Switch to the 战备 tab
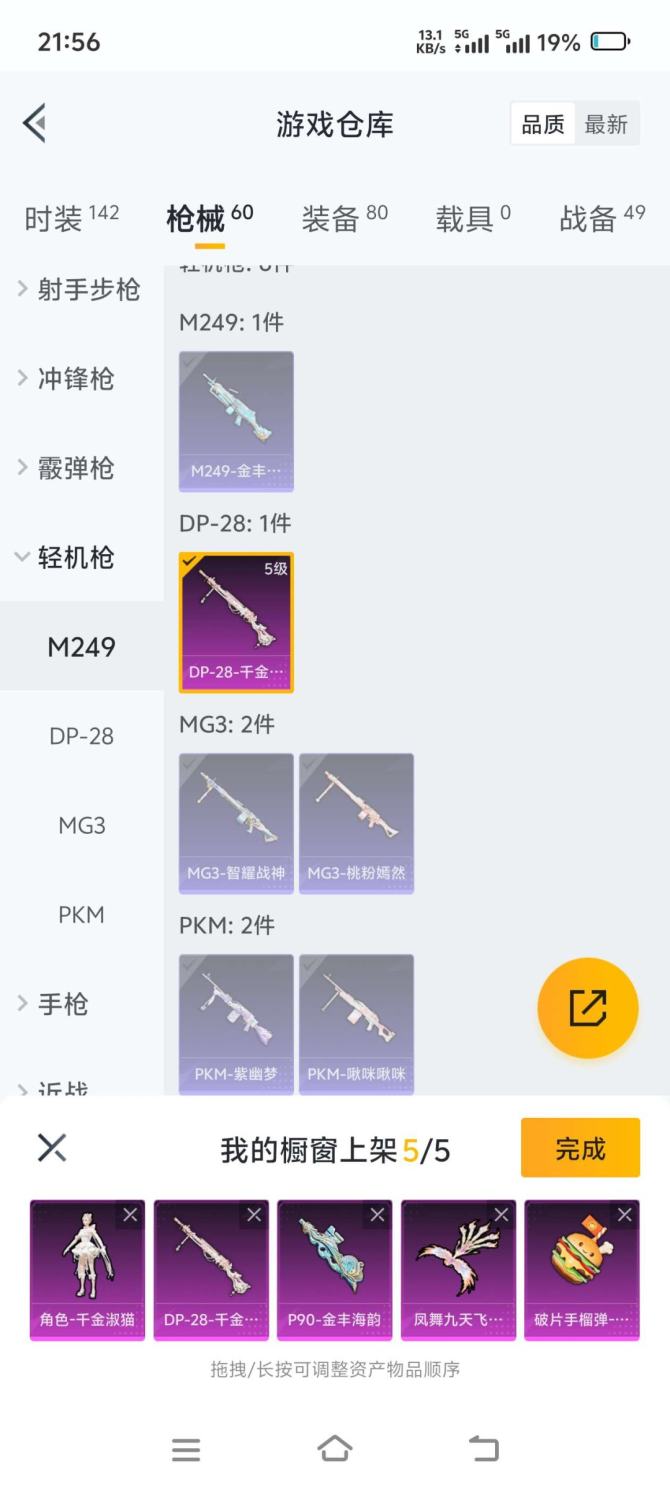 [x=602, y=218]
